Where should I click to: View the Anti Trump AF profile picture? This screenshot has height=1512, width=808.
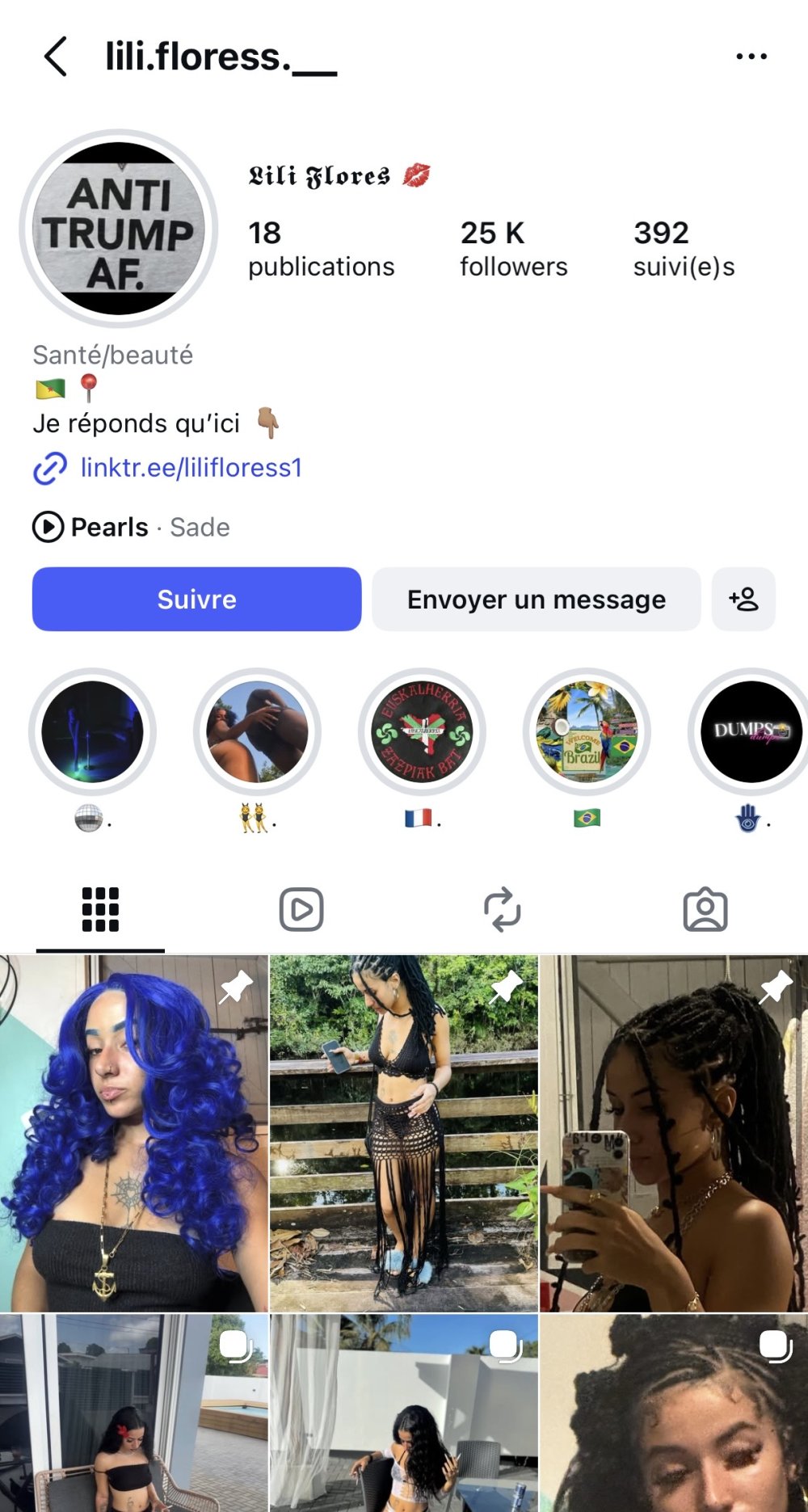119,229
